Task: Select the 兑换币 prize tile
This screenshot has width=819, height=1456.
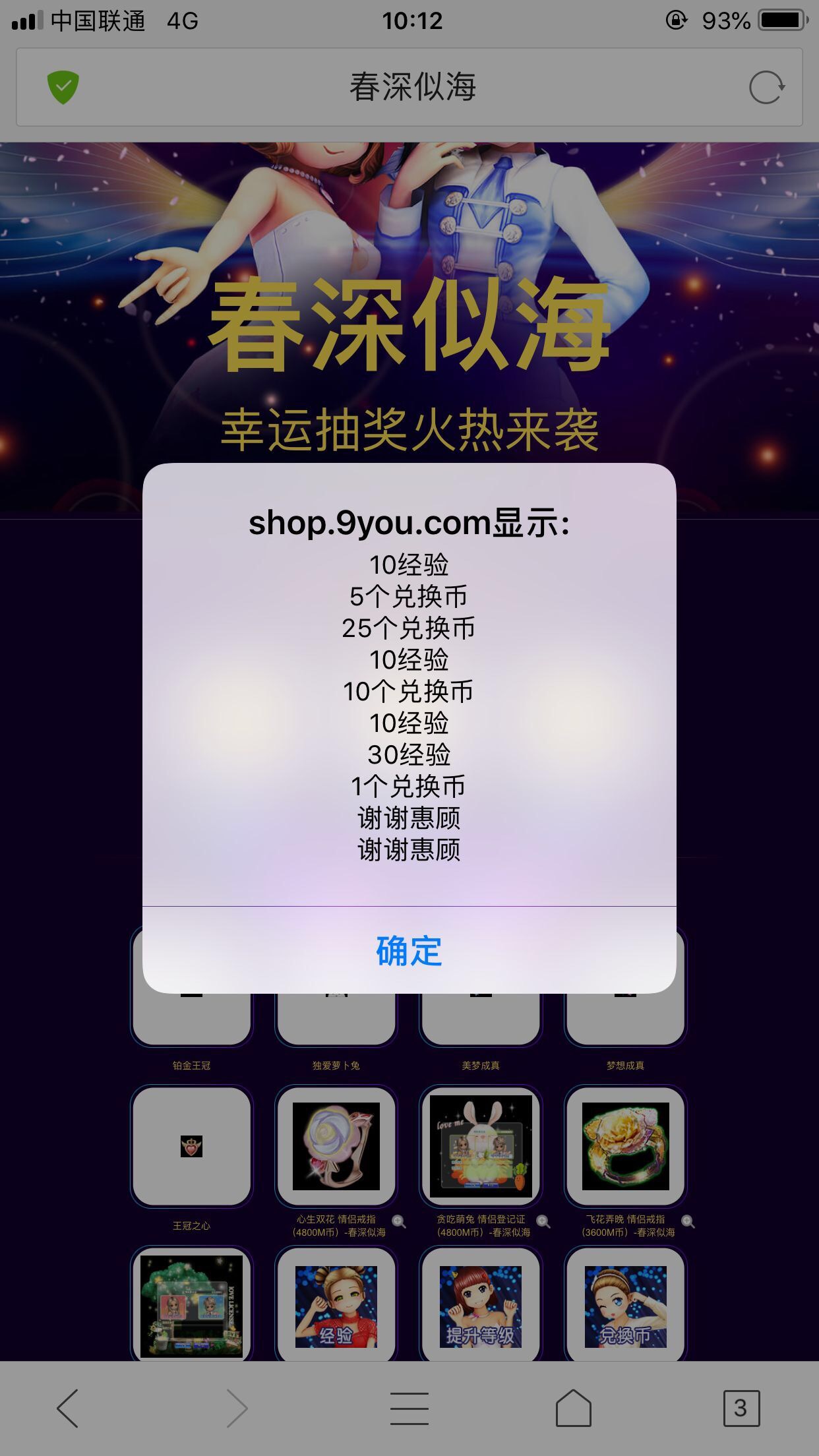Action: pos(625,1306)
